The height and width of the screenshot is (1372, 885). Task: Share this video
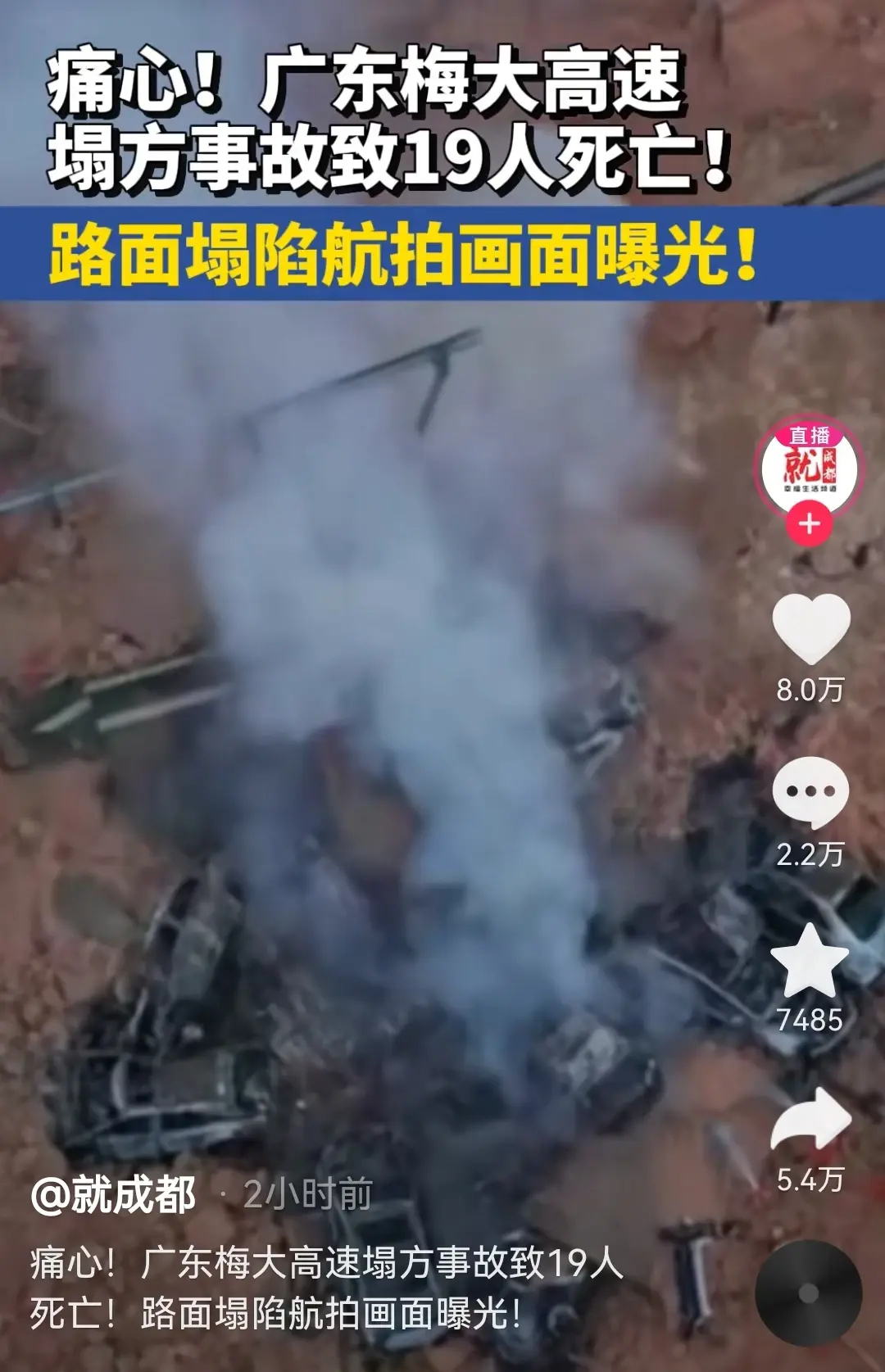[x=810, y=1120]
